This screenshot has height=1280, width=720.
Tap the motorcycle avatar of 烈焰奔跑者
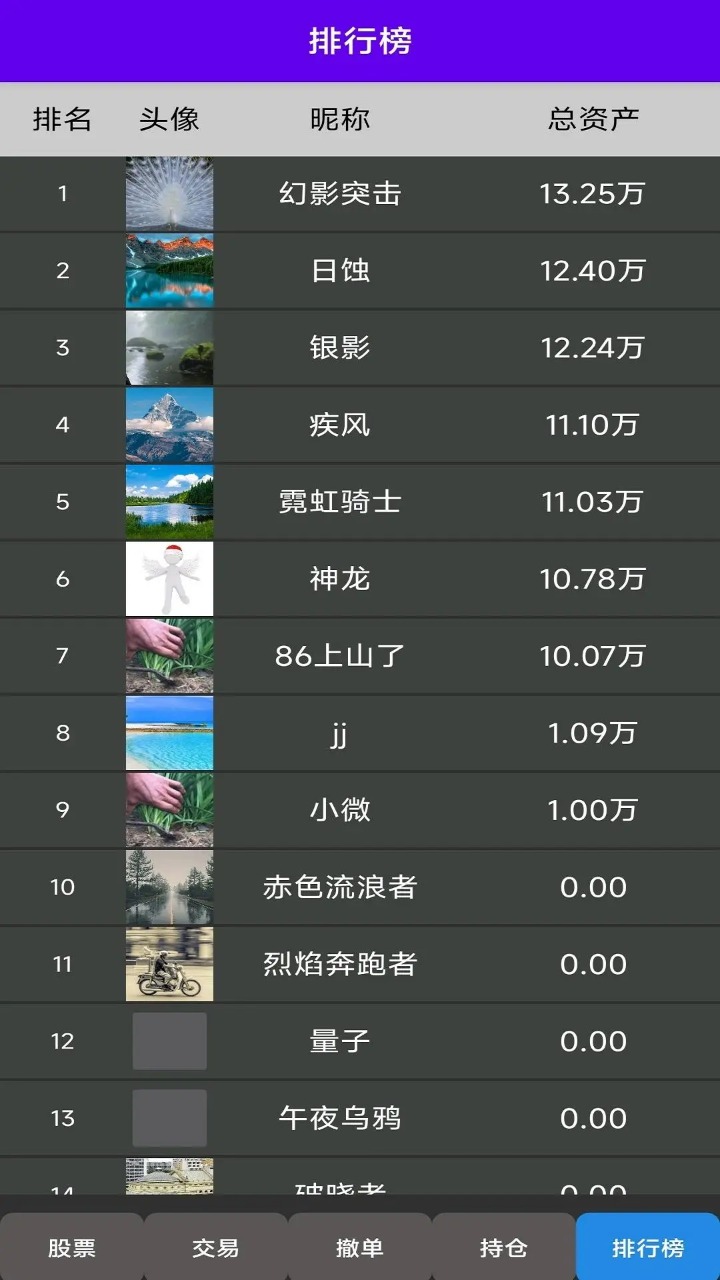[169, 964]
